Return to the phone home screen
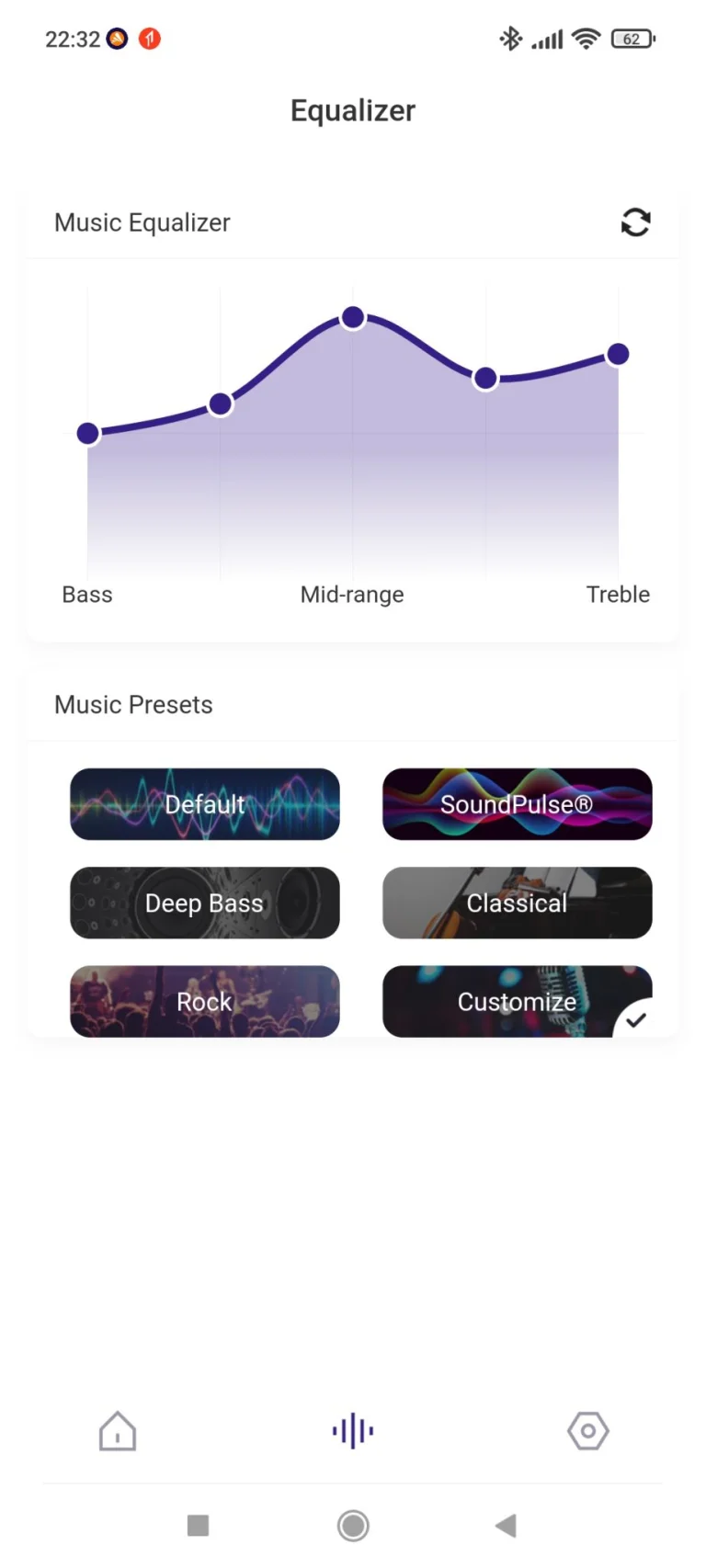The width and height of the screenshot is (706, 1568). (353, 1526)
